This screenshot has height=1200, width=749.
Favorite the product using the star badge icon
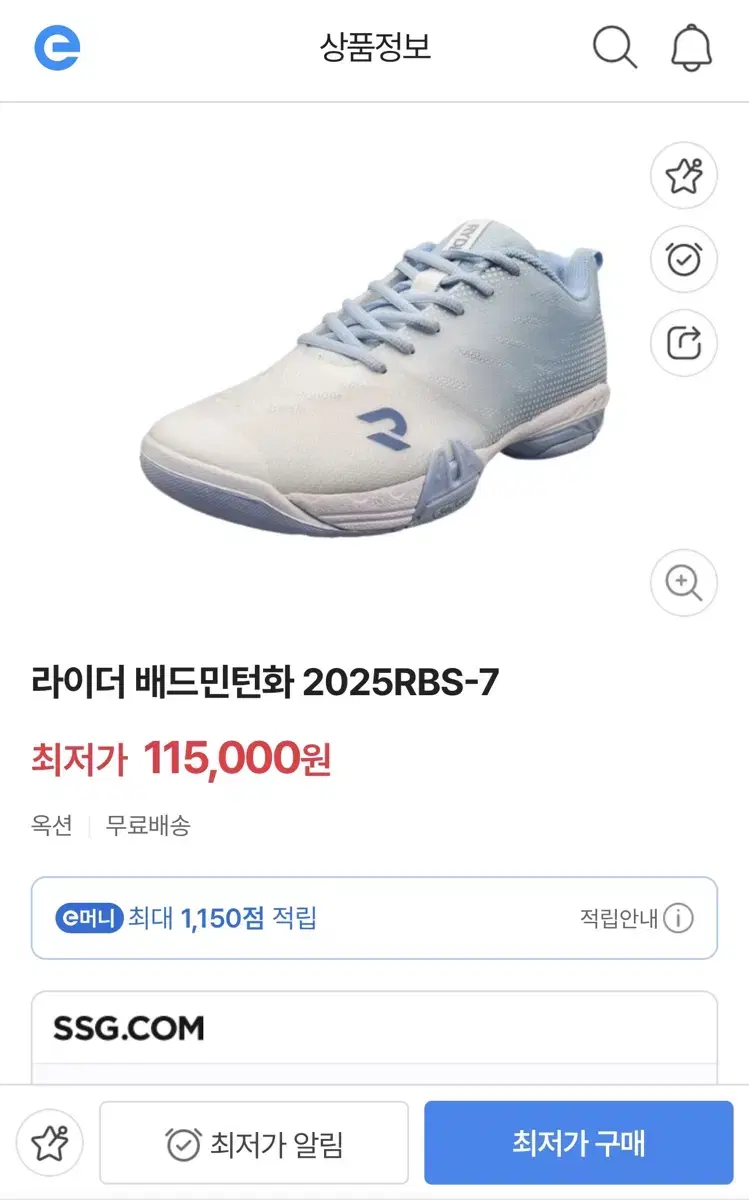pos(683,174)
